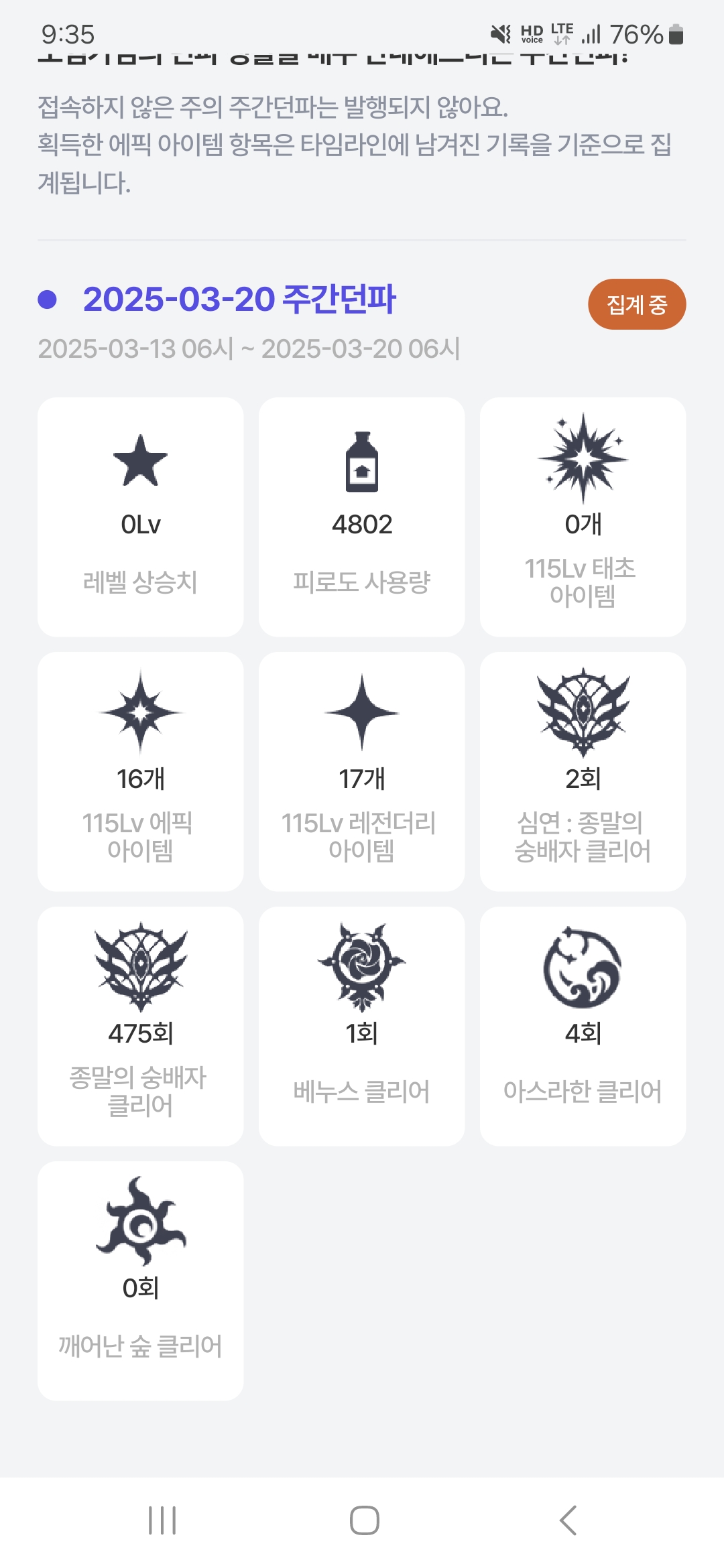Viewport: 724px width, 1568px height.
Task: Open the 115Lv 레전더리 아이템 card
Action: pos(361,771)
